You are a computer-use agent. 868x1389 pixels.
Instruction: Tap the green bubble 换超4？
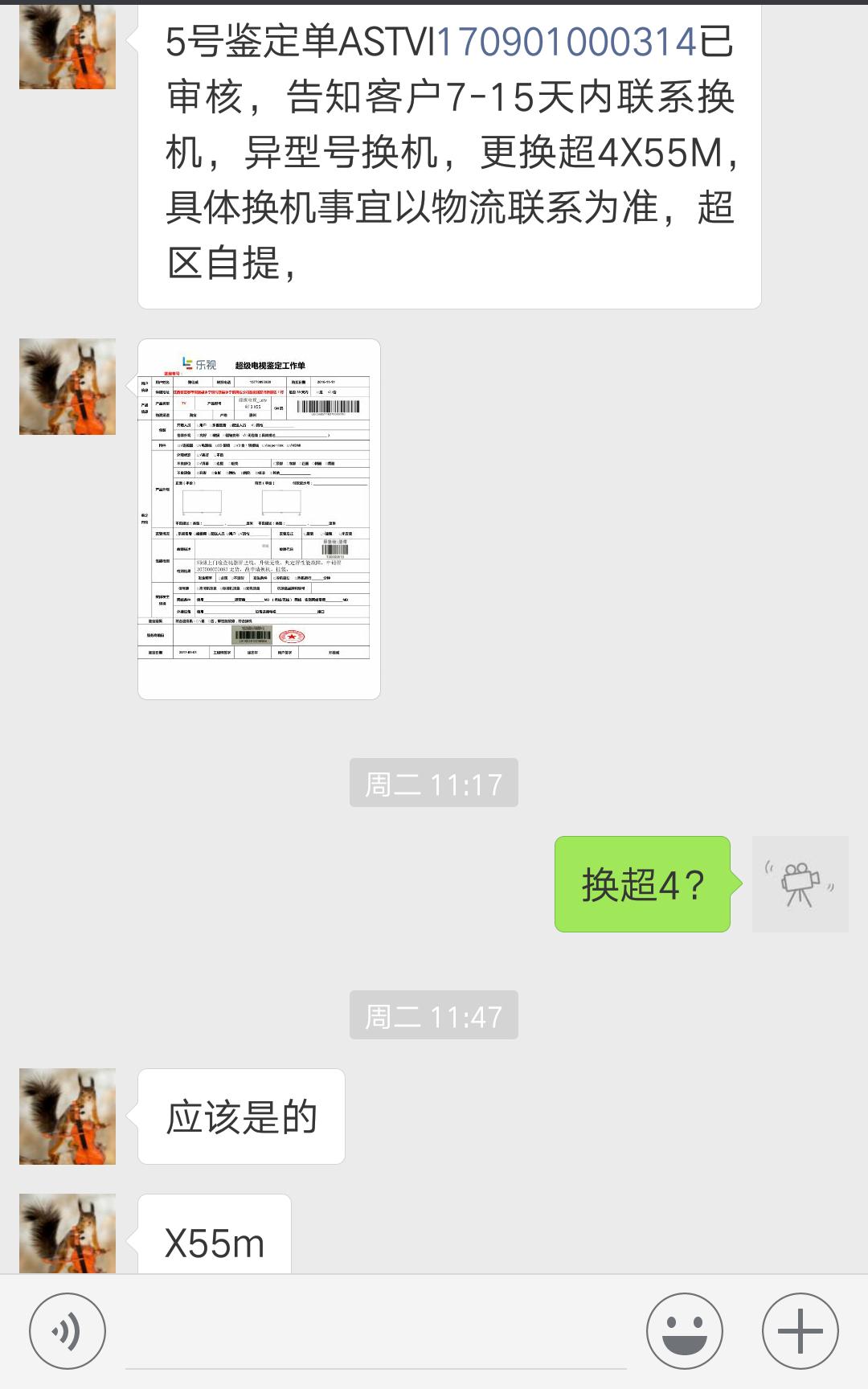(641, 884)
